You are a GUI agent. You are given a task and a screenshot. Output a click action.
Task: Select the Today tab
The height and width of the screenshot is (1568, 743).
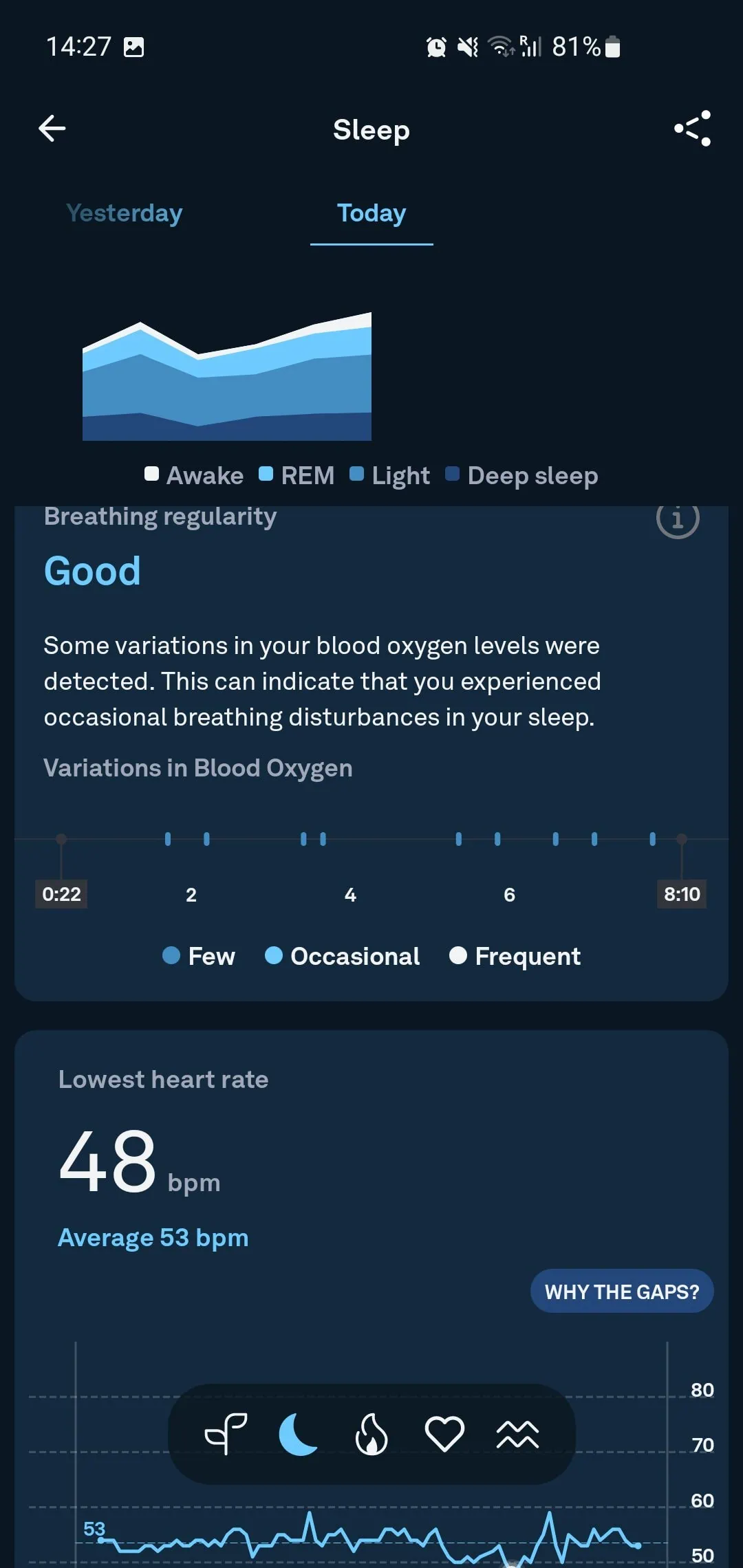(x=371, y=213)
